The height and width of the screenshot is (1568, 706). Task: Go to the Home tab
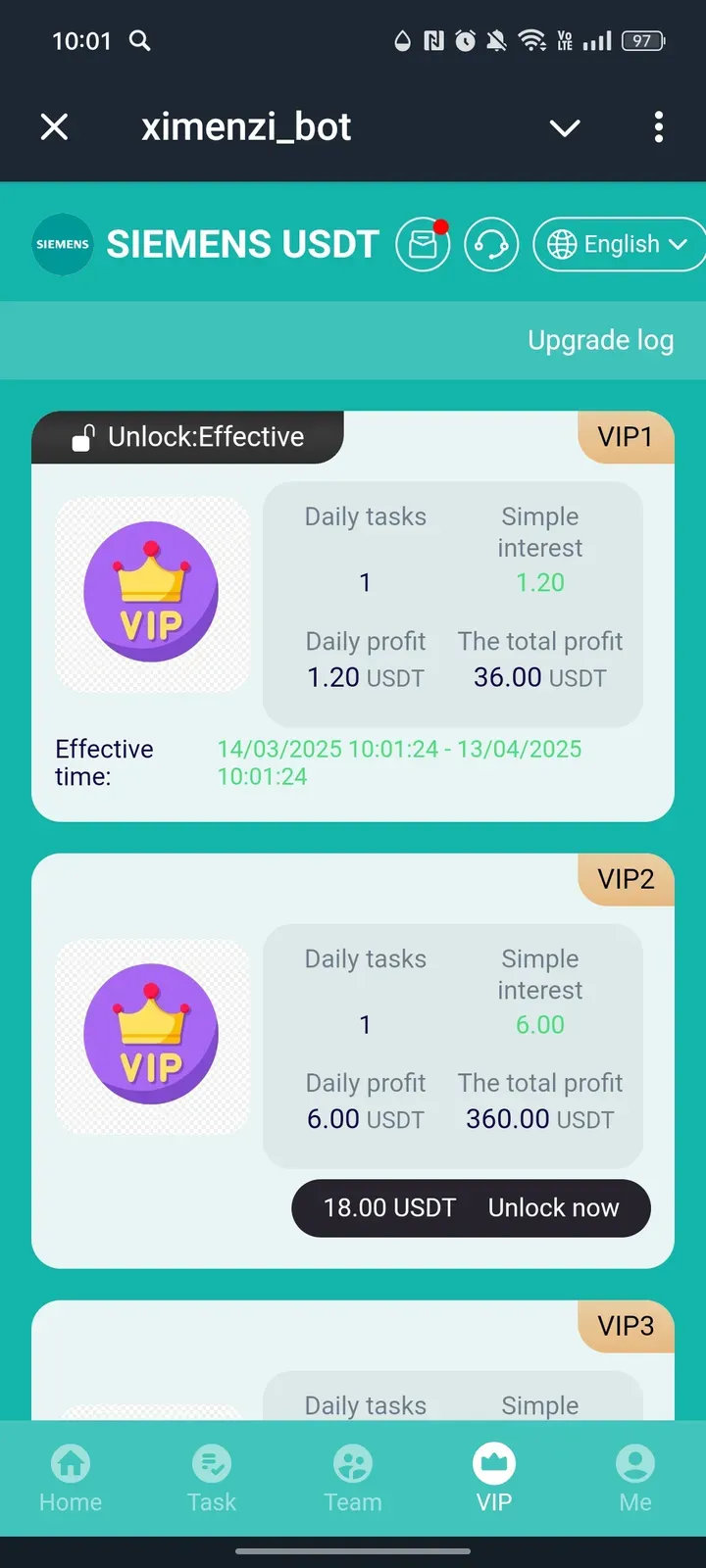(x=71, y=1478)
